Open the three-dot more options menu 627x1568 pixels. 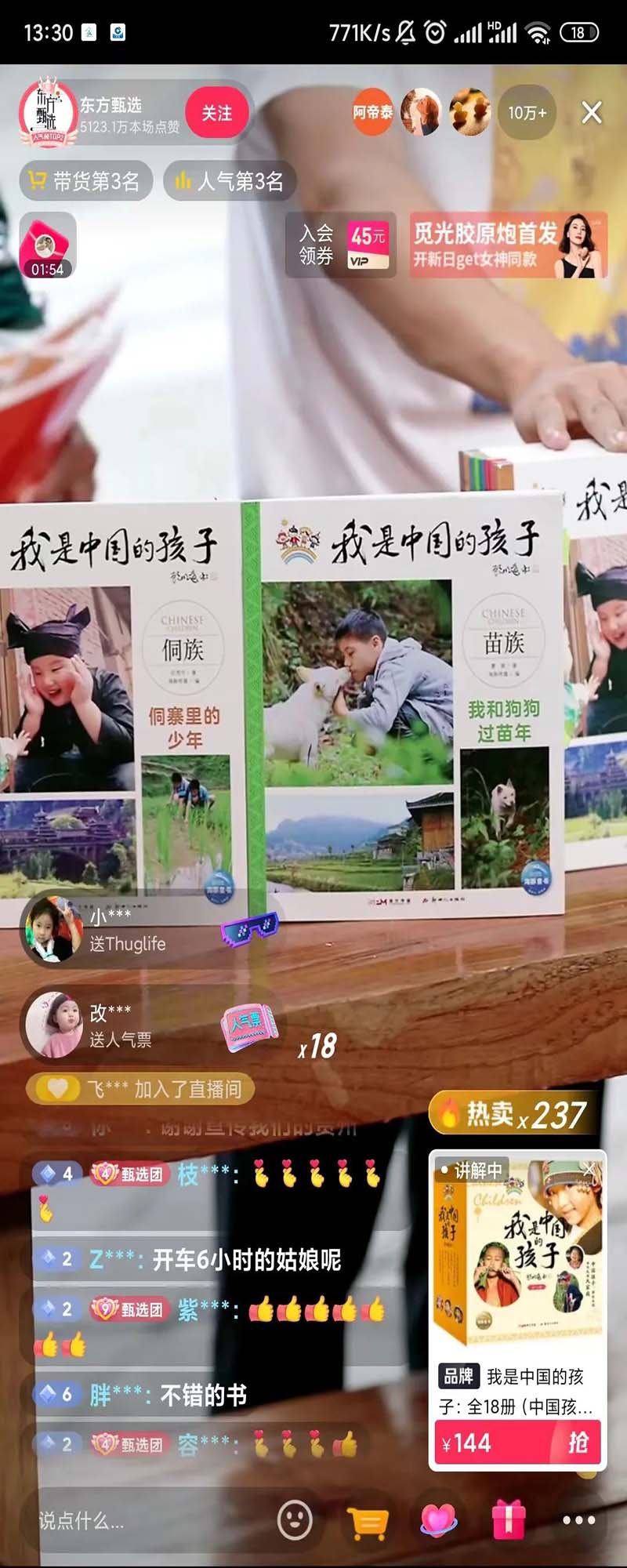click(x=578, y=1520)
